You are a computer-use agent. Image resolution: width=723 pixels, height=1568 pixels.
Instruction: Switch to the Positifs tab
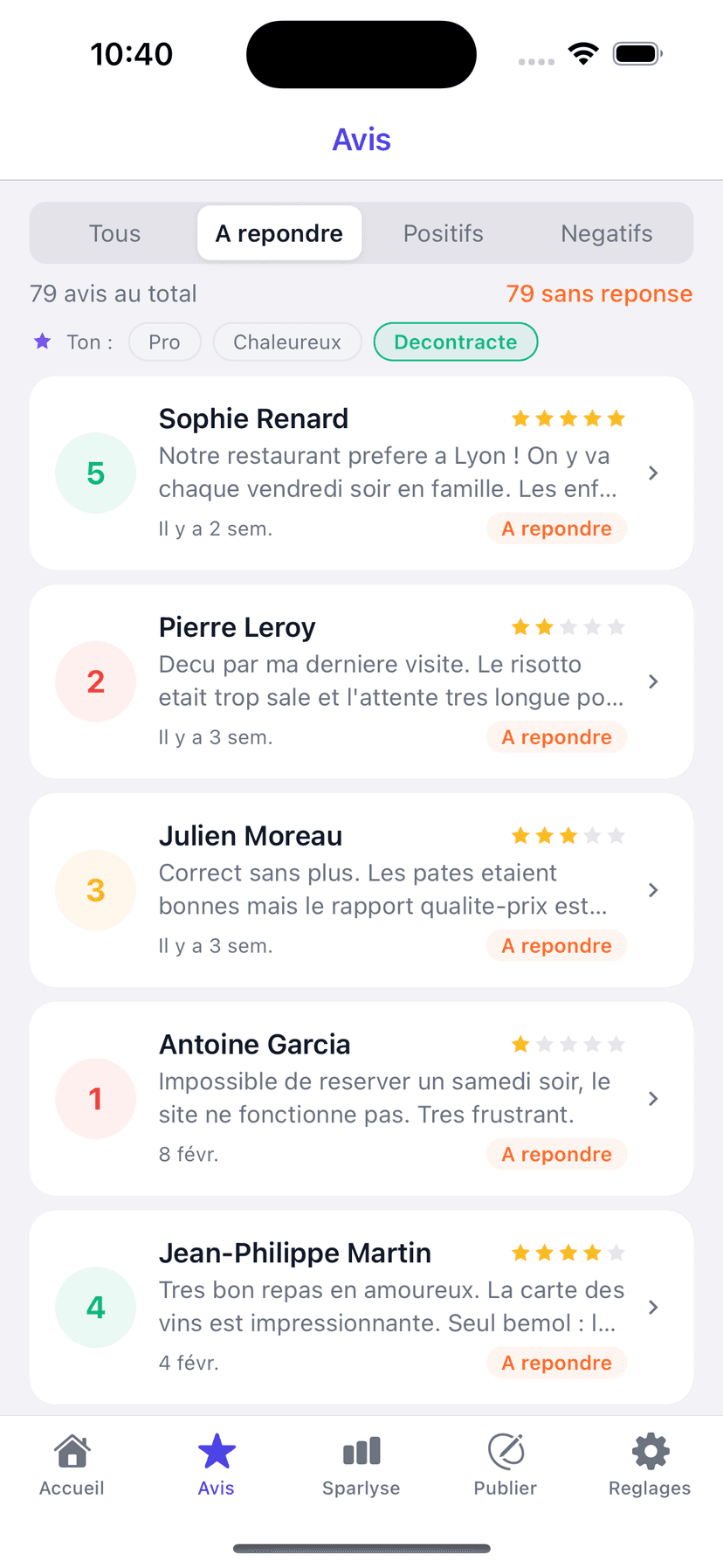tap(443, 233)
